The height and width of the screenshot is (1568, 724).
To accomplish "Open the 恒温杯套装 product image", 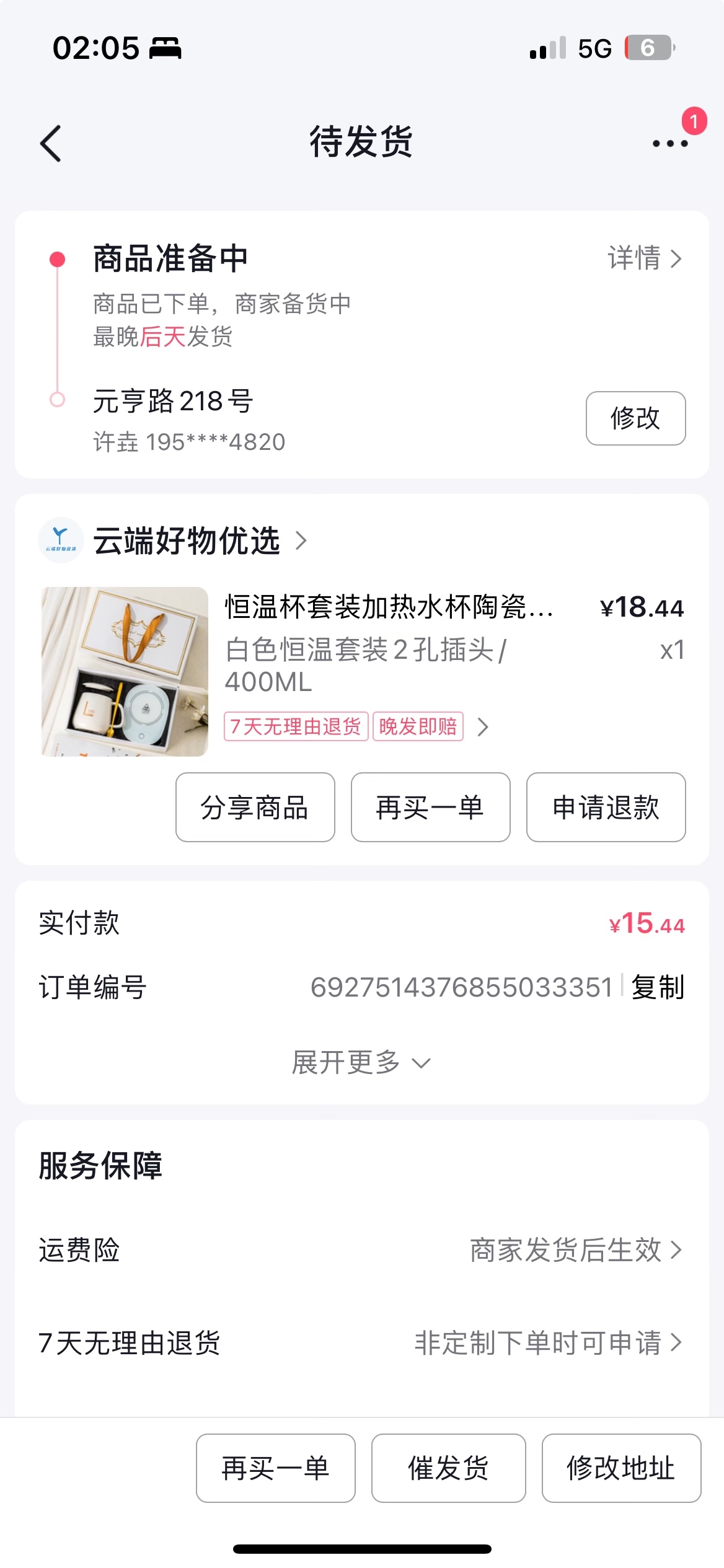I will pos(125,671).
